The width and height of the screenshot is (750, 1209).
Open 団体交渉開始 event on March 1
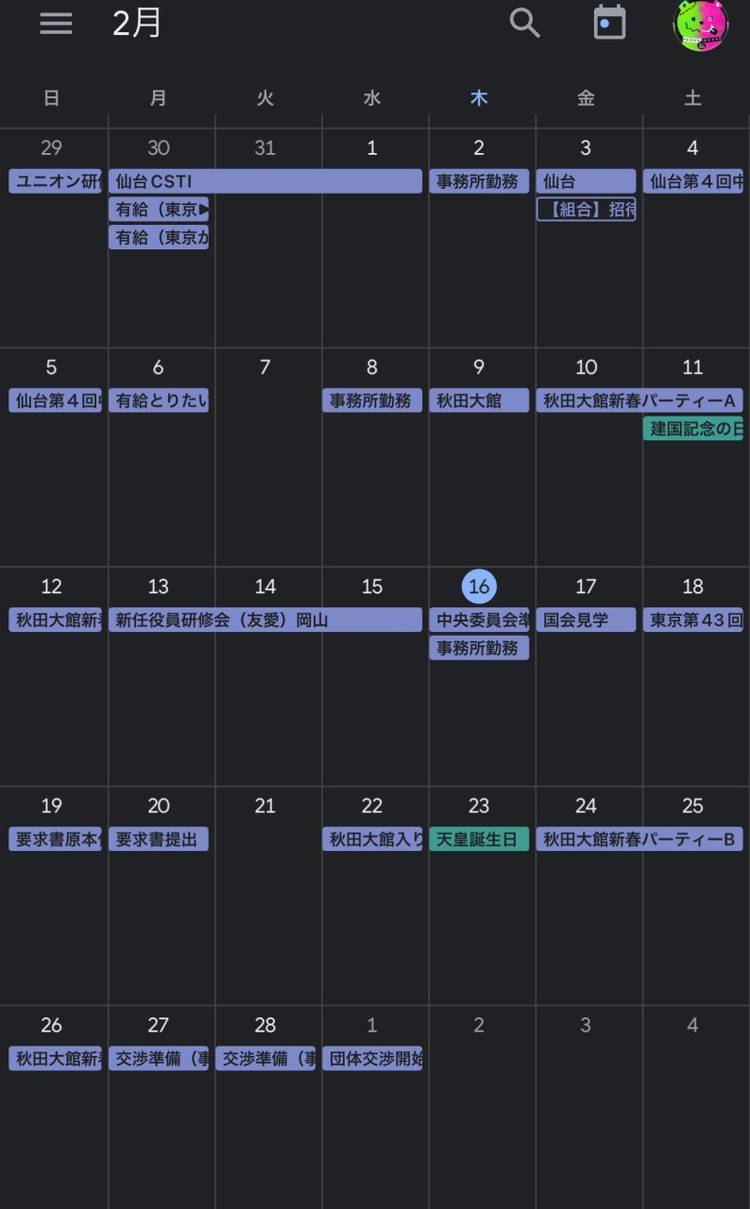click(372, 1058)
